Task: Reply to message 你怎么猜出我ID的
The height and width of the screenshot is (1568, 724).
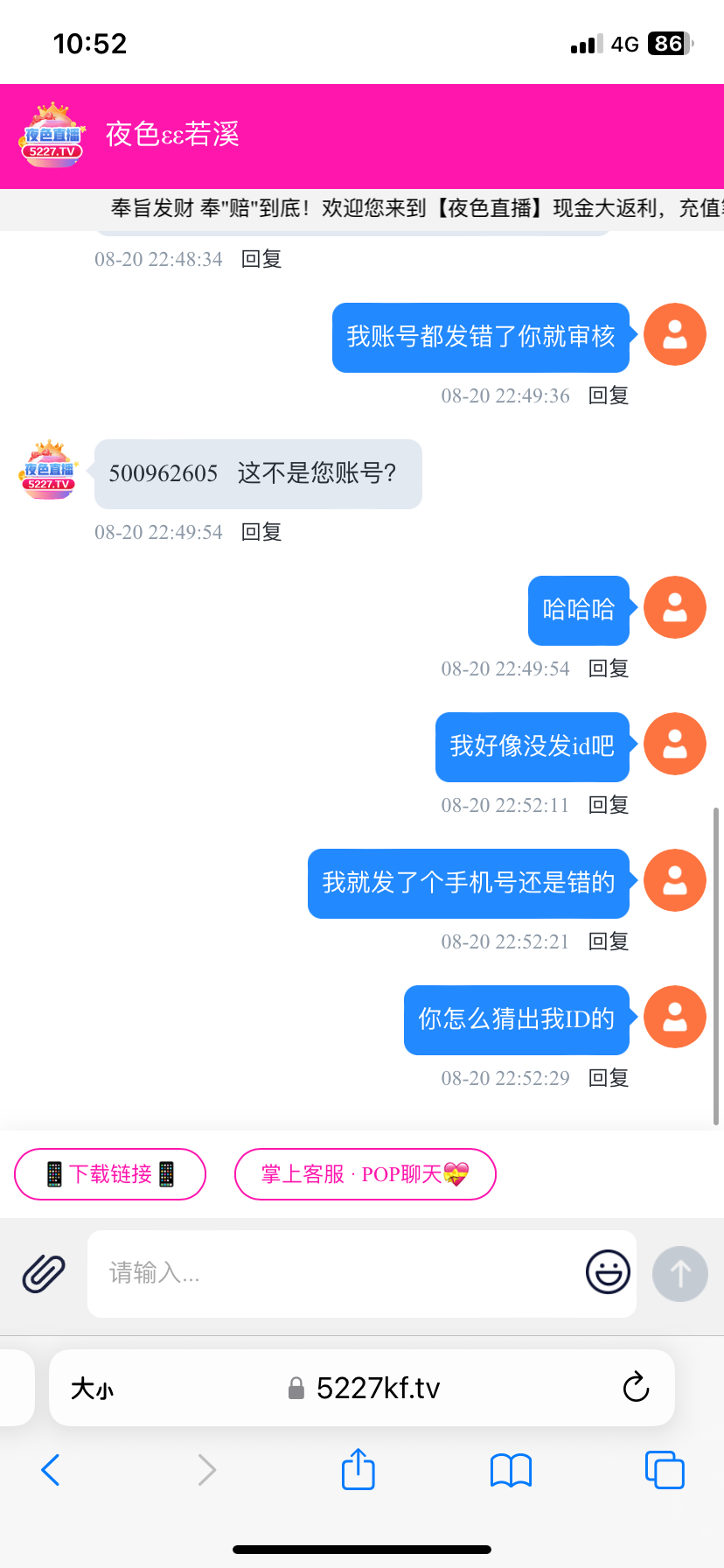Action: point(609,1078)
